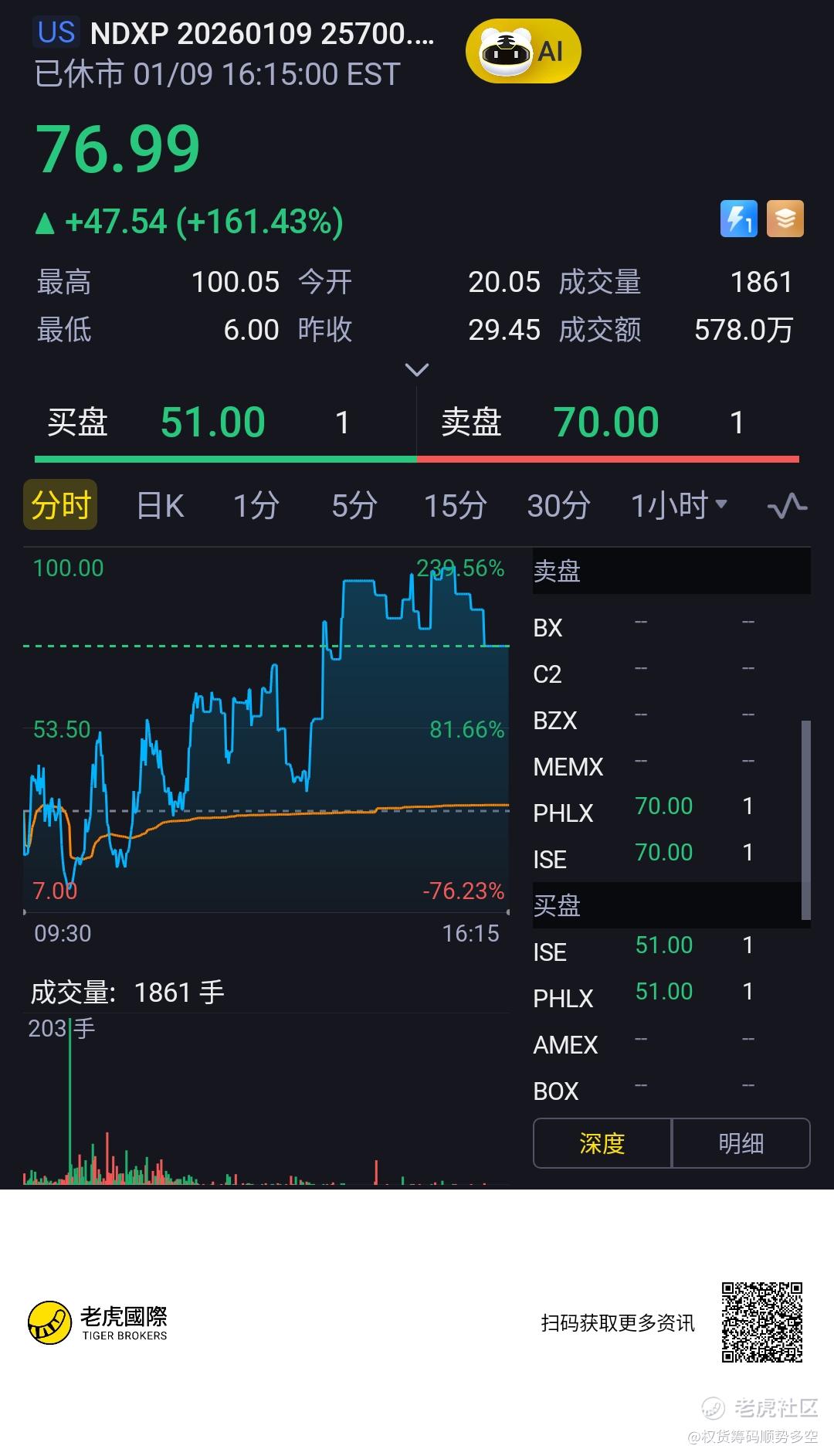The image size is (834, 1456).
Task: Open the orange layers icon
Action: (785, 219)
